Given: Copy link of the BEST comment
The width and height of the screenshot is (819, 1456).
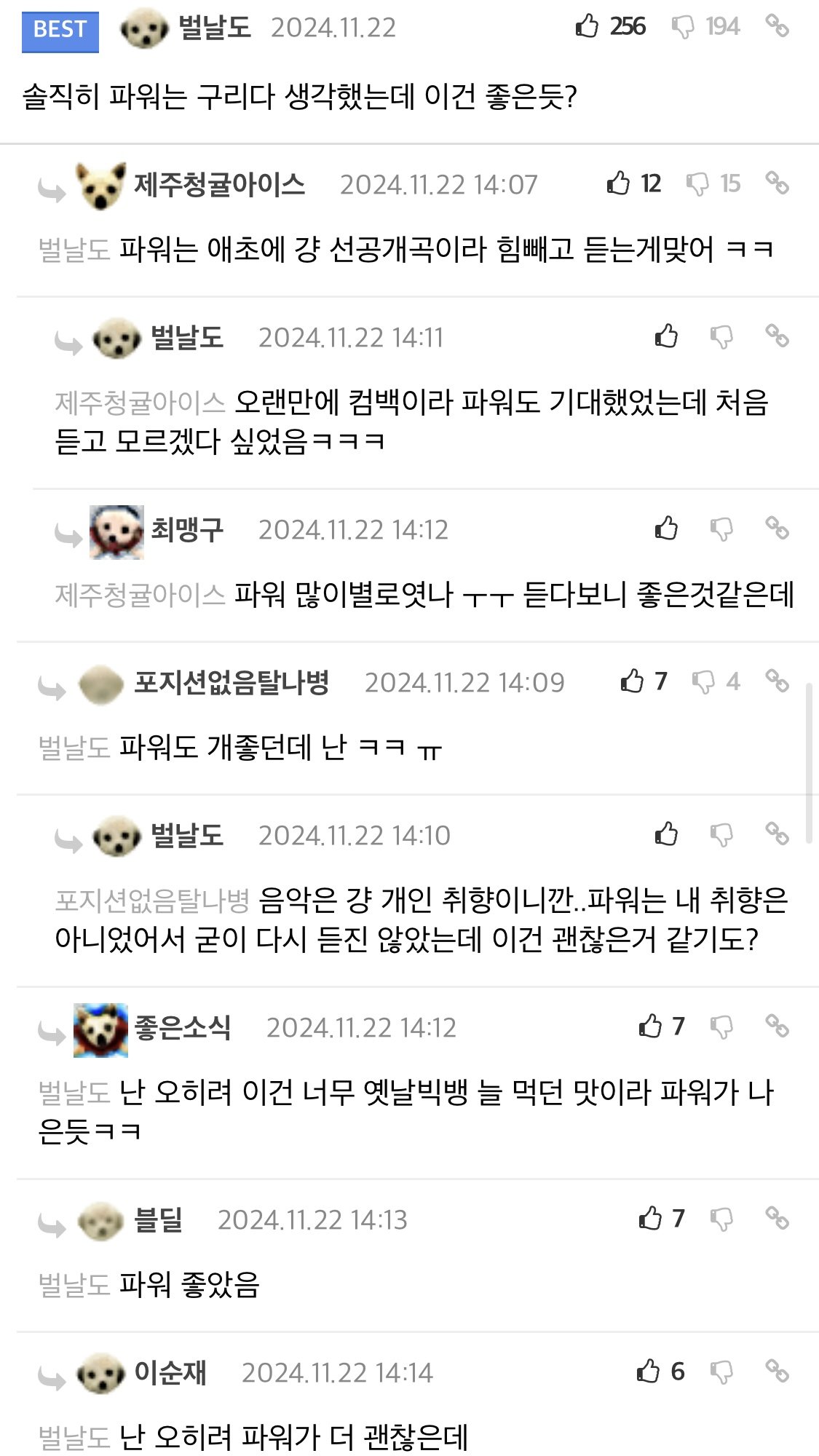Looking at the screenshot, I should point(777,26).
